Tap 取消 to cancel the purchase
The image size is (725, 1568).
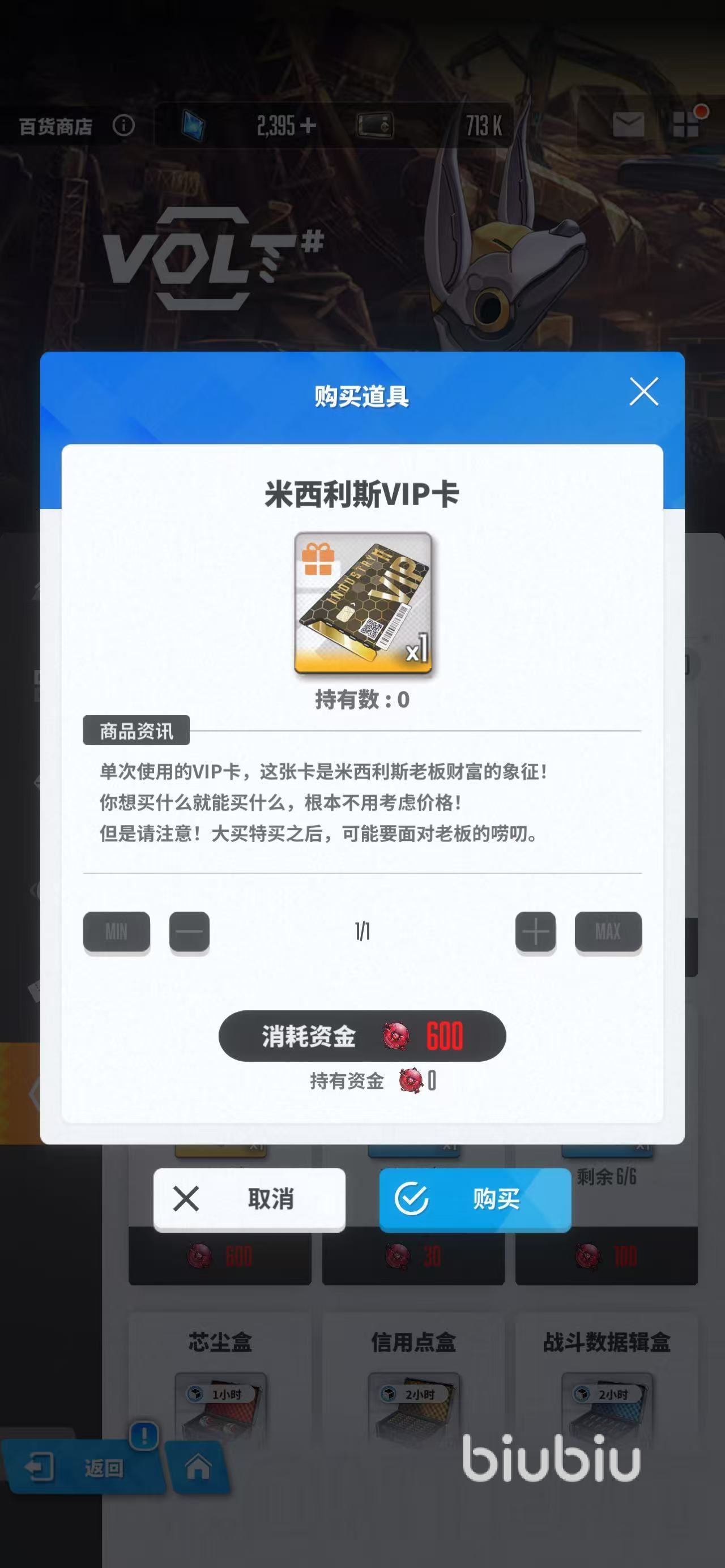249,1199
